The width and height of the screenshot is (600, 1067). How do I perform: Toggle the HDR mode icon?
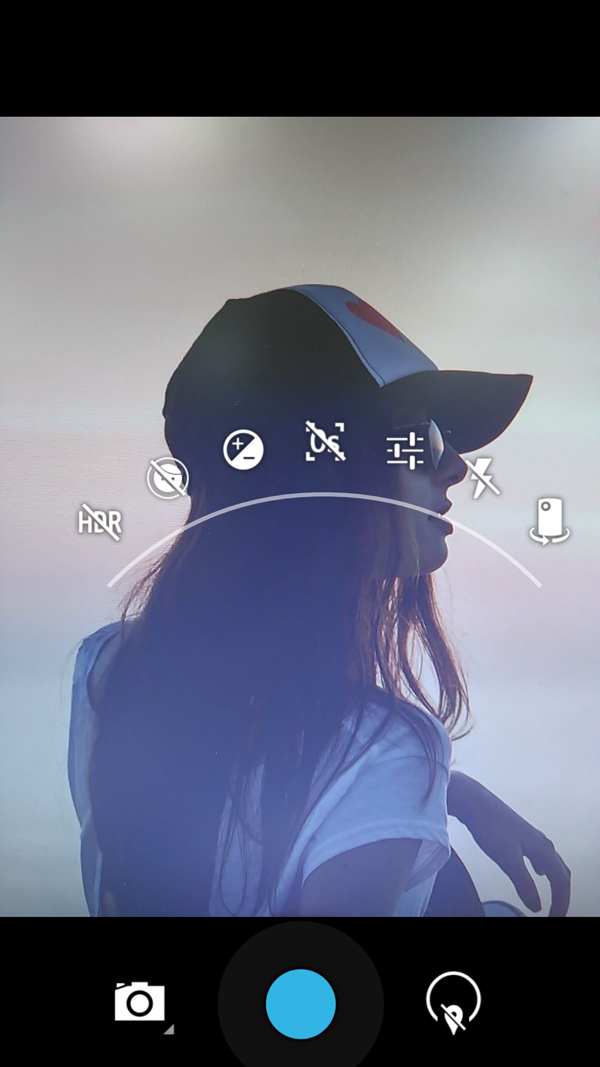(100, 521)
